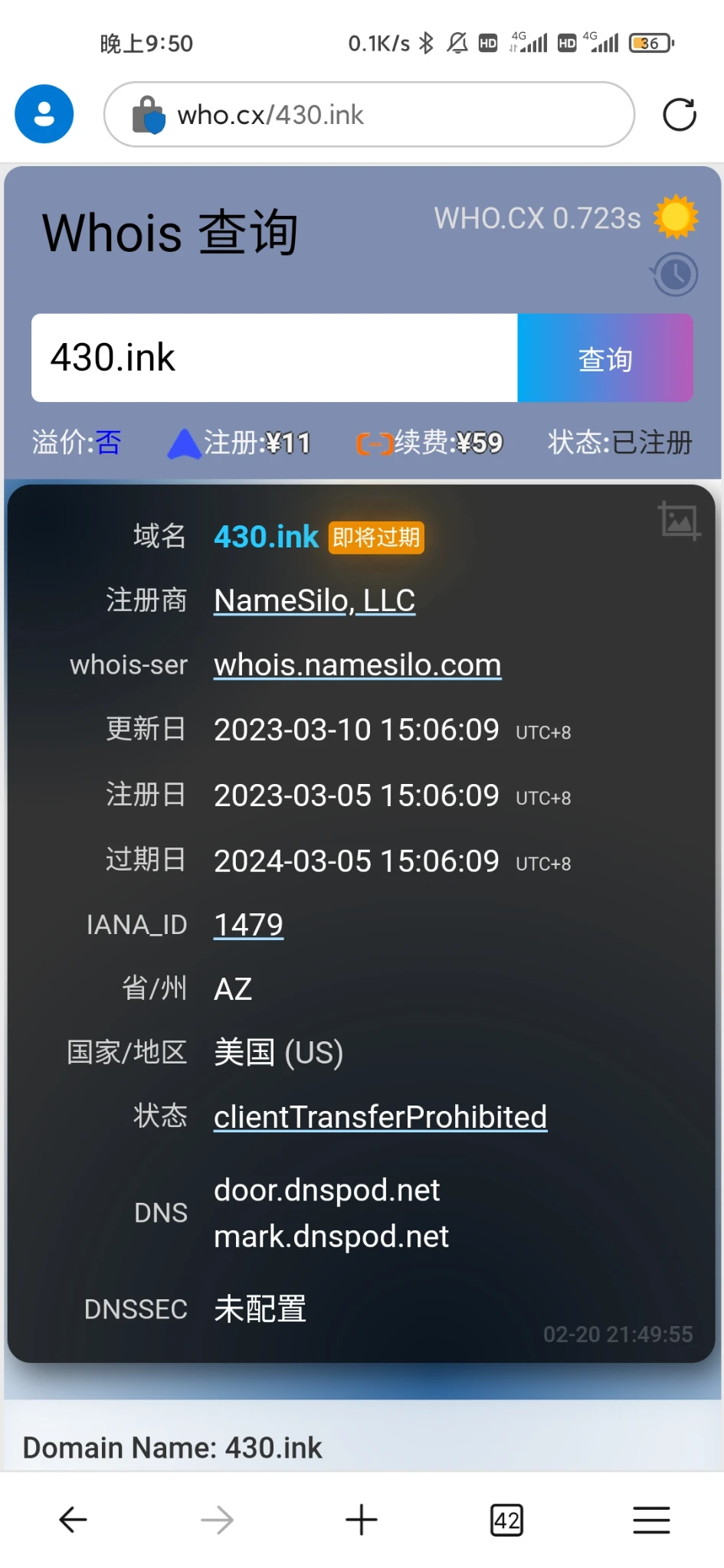
Task: Open the query history clock icon
Action: click(675, 274)
